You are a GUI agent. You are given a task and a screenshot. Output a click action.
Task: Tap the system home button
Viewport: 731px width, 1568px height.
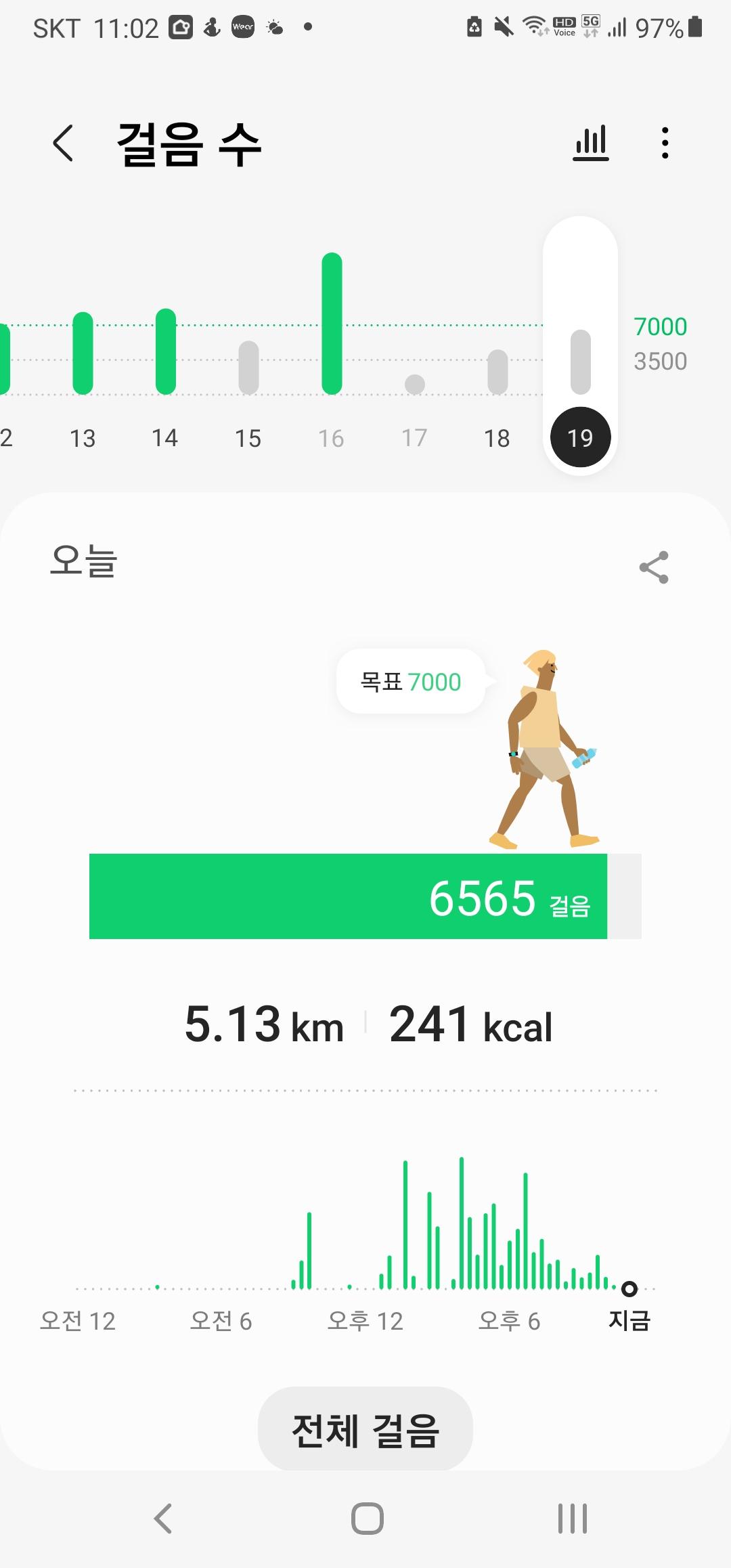click(x=367, y=1518)
